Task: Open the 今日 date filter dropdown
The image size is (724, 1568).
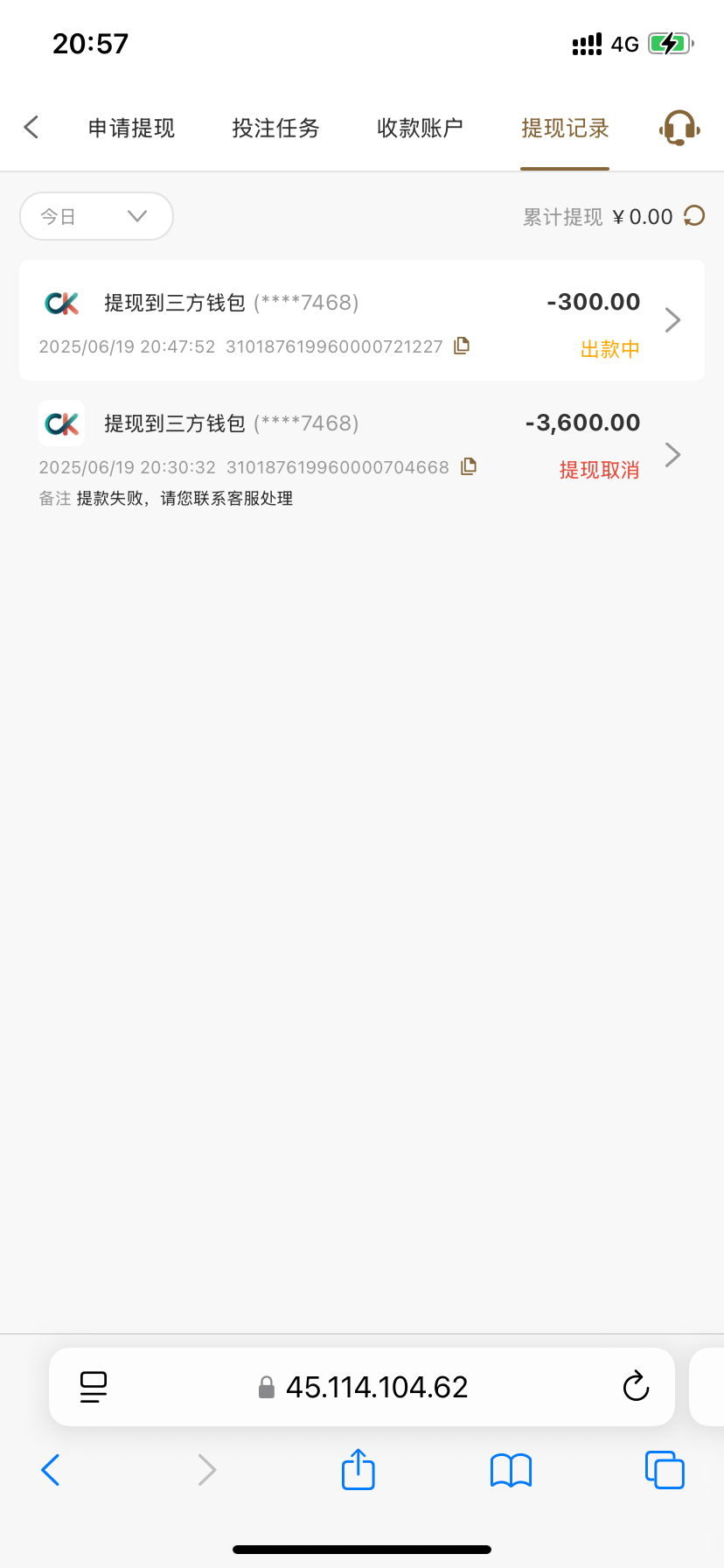Action: [96, 215]
